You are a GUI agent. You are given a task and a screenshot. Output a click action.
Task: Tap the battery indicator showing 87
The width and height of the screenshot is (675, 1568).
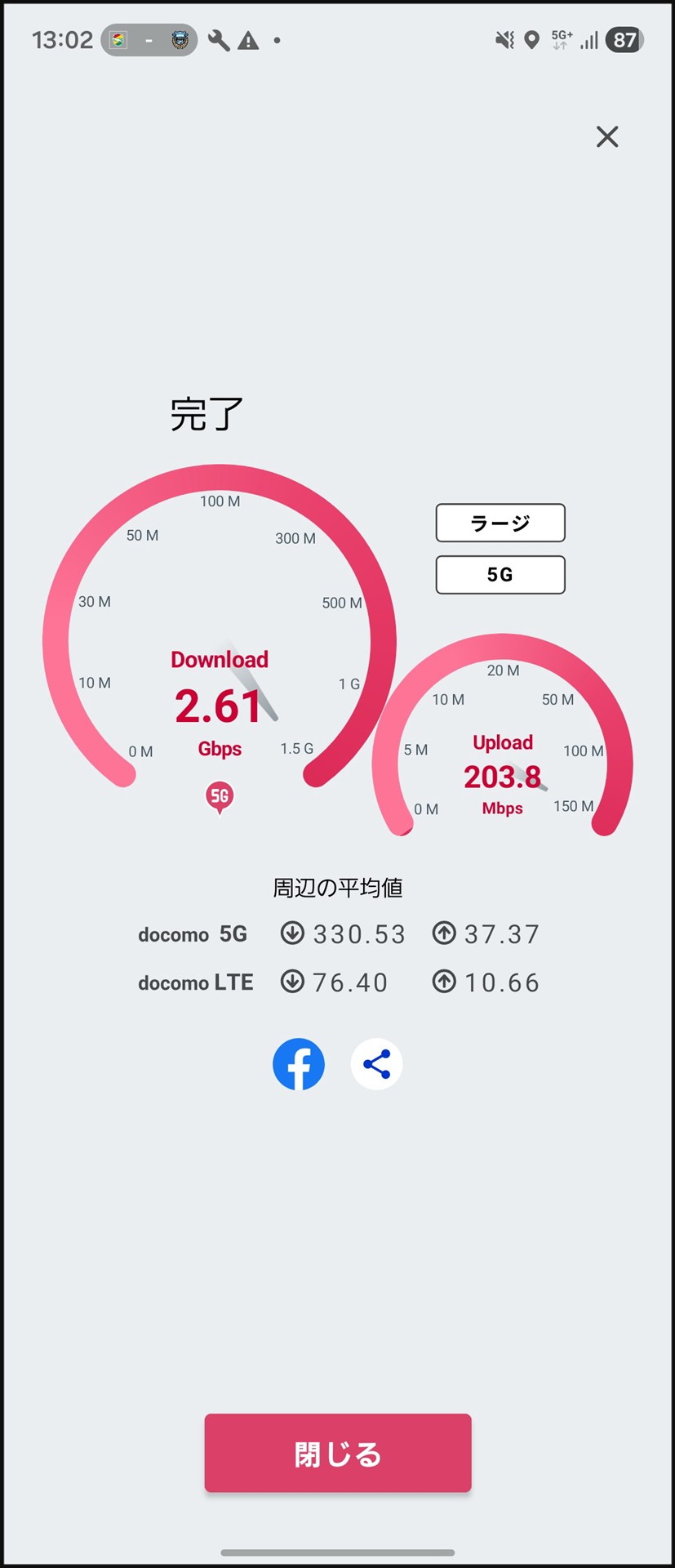tap(624, 40)
